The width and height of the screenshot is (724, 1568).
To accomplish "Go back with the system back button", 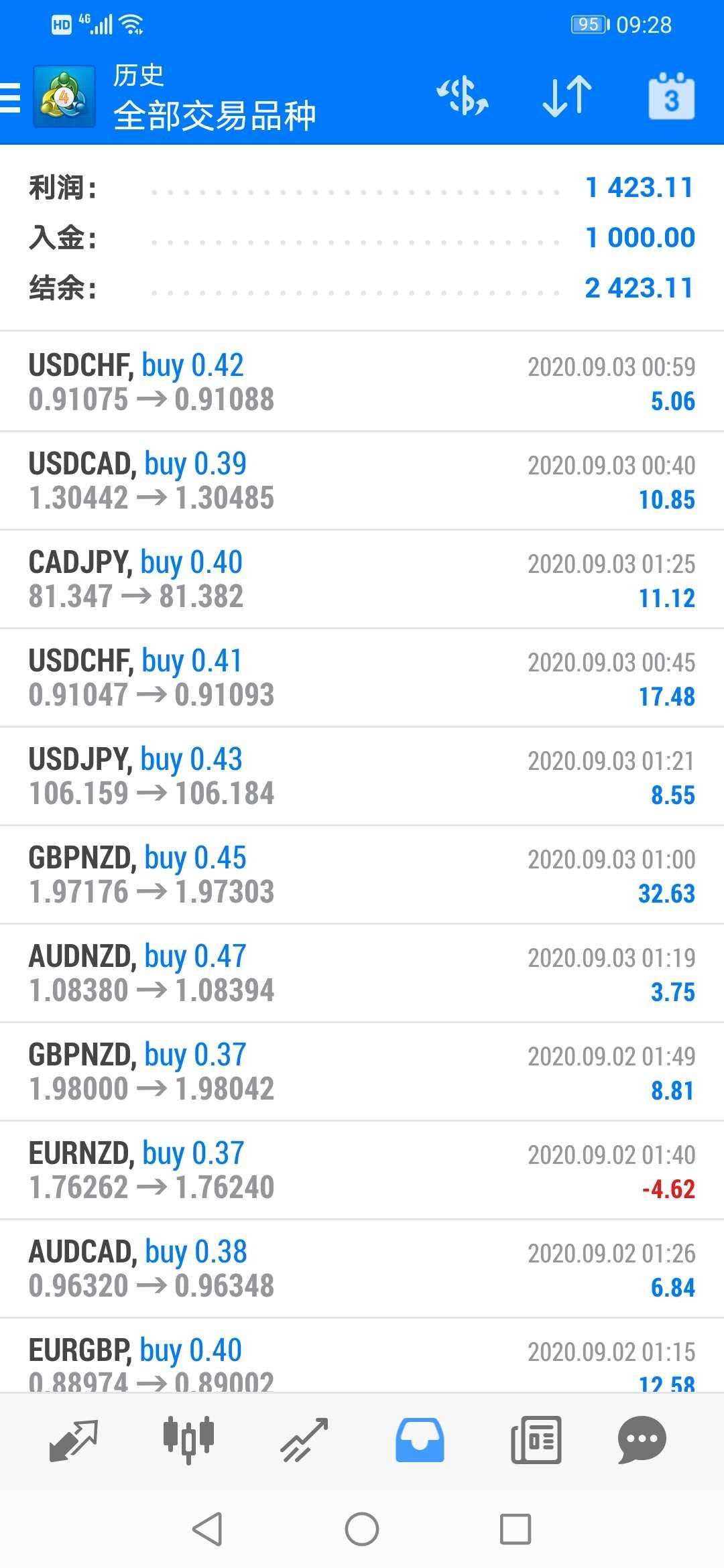I will point(207,1529).
